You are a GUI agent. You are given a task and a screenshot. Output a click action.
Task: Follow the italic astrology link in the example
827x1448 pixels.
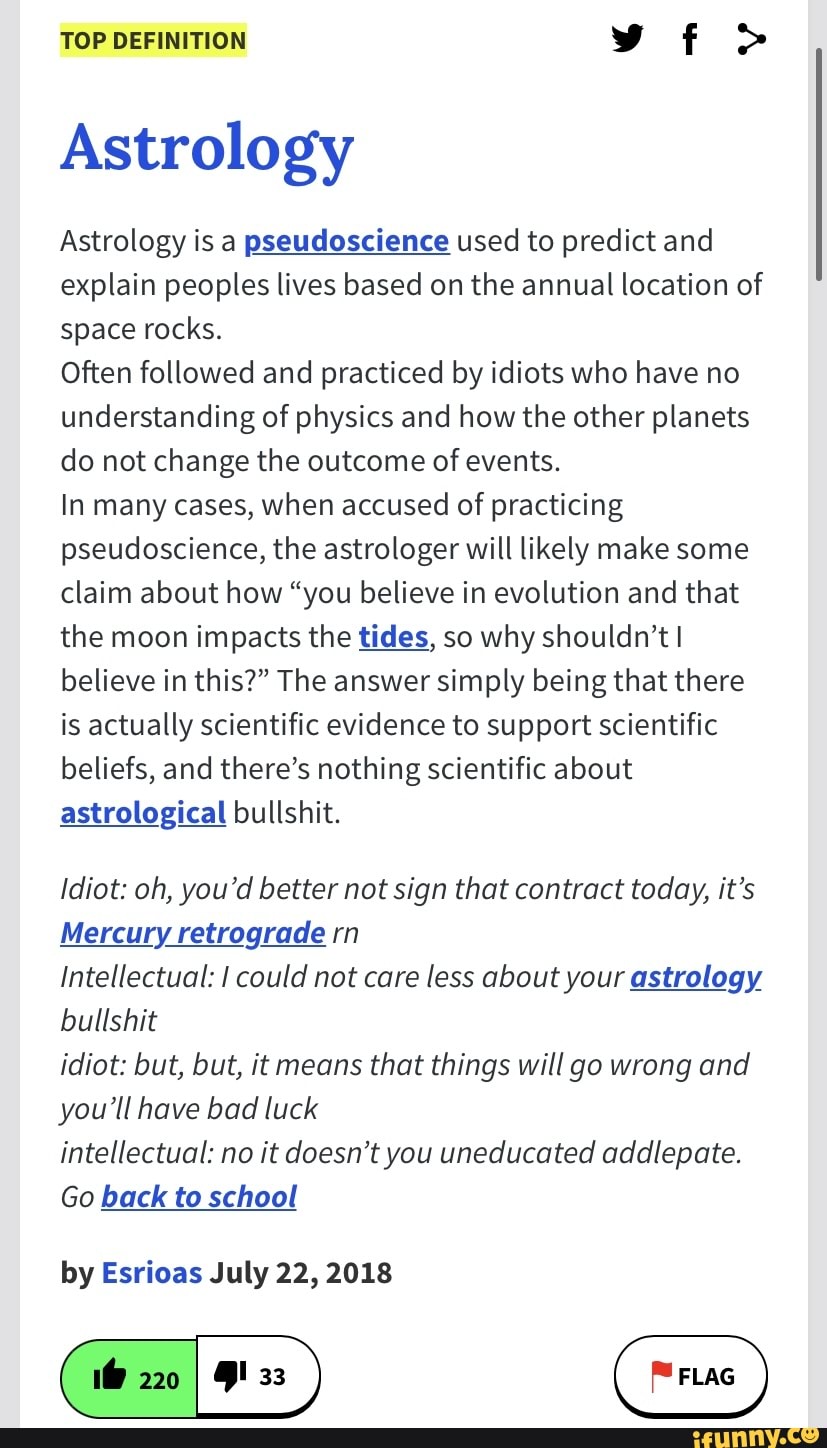[696, 977]
